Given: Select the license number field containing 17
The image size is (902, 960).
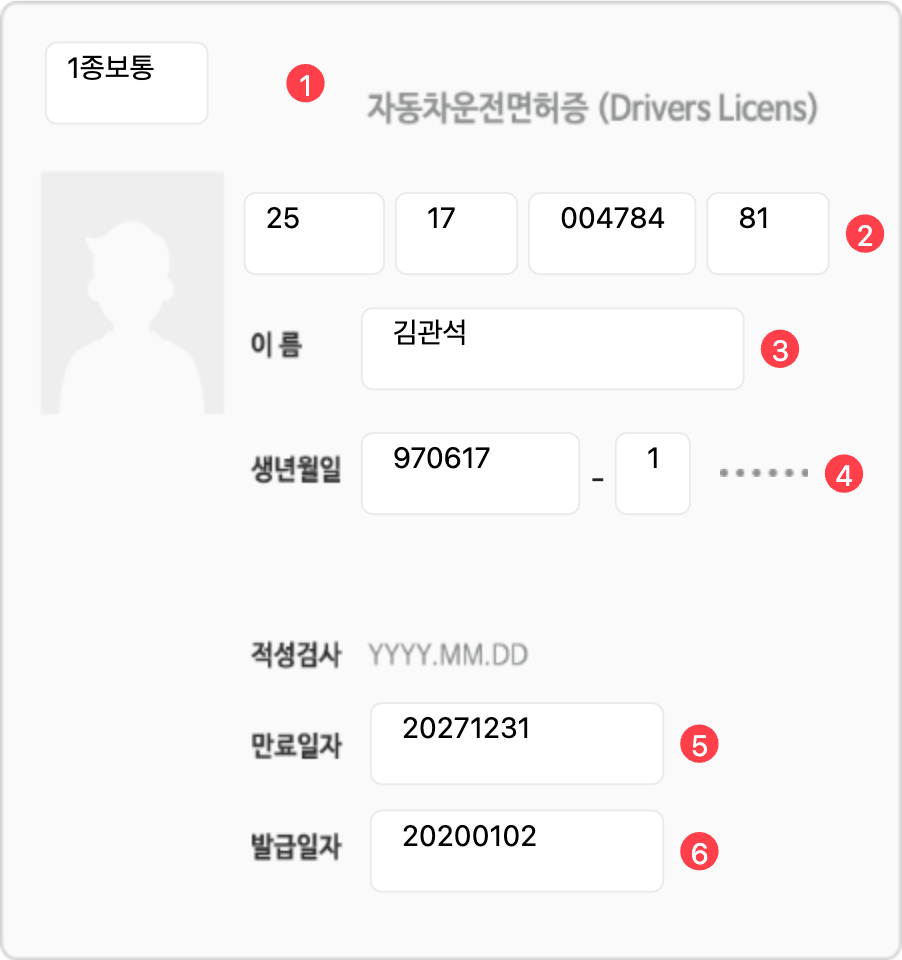Looking at the screenshot, I should [x=456, y=233].
